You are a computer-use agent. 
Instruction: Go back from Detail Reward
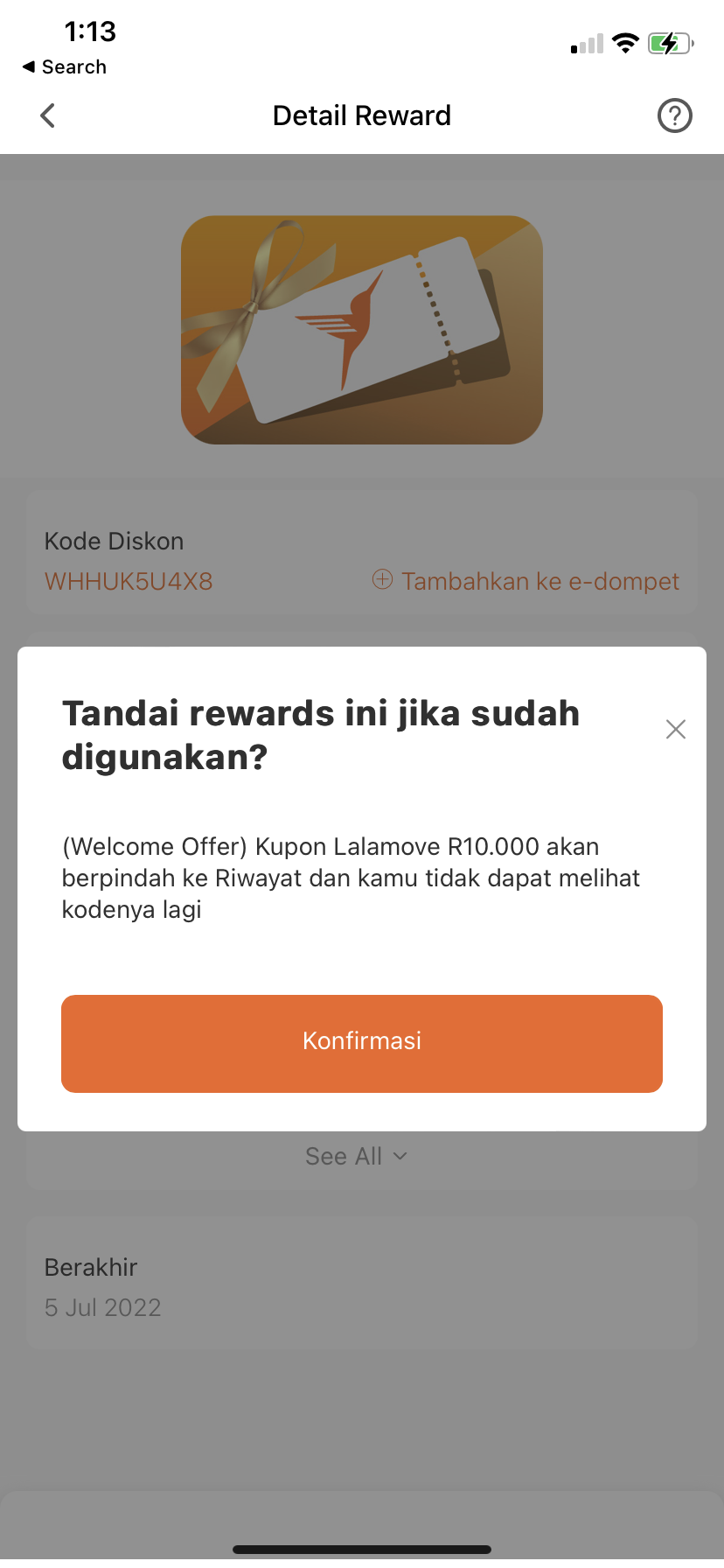point(48,115)
